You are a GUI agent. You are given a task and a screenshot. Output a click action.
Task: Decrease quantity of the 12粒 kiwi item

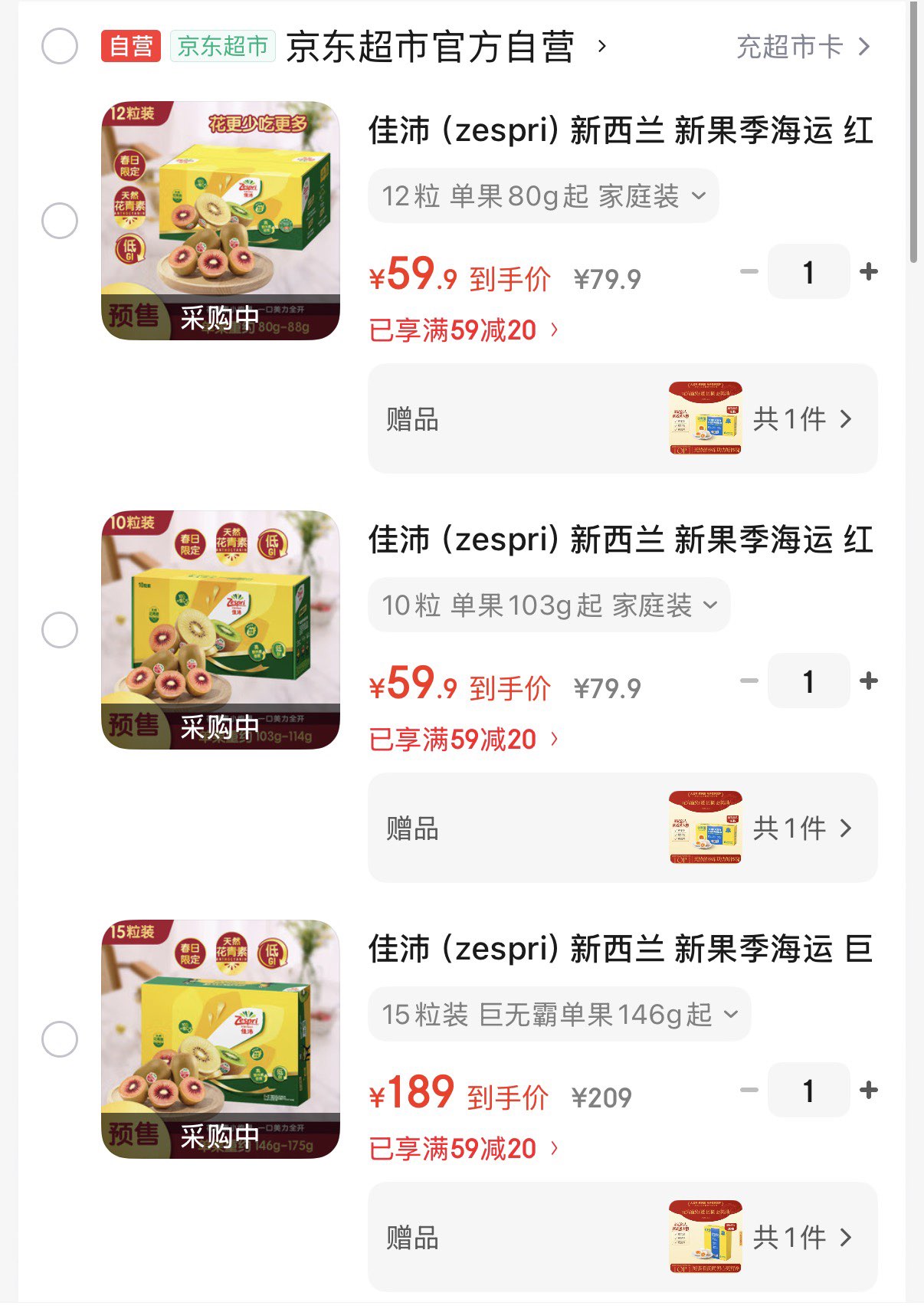pos(749,271)
